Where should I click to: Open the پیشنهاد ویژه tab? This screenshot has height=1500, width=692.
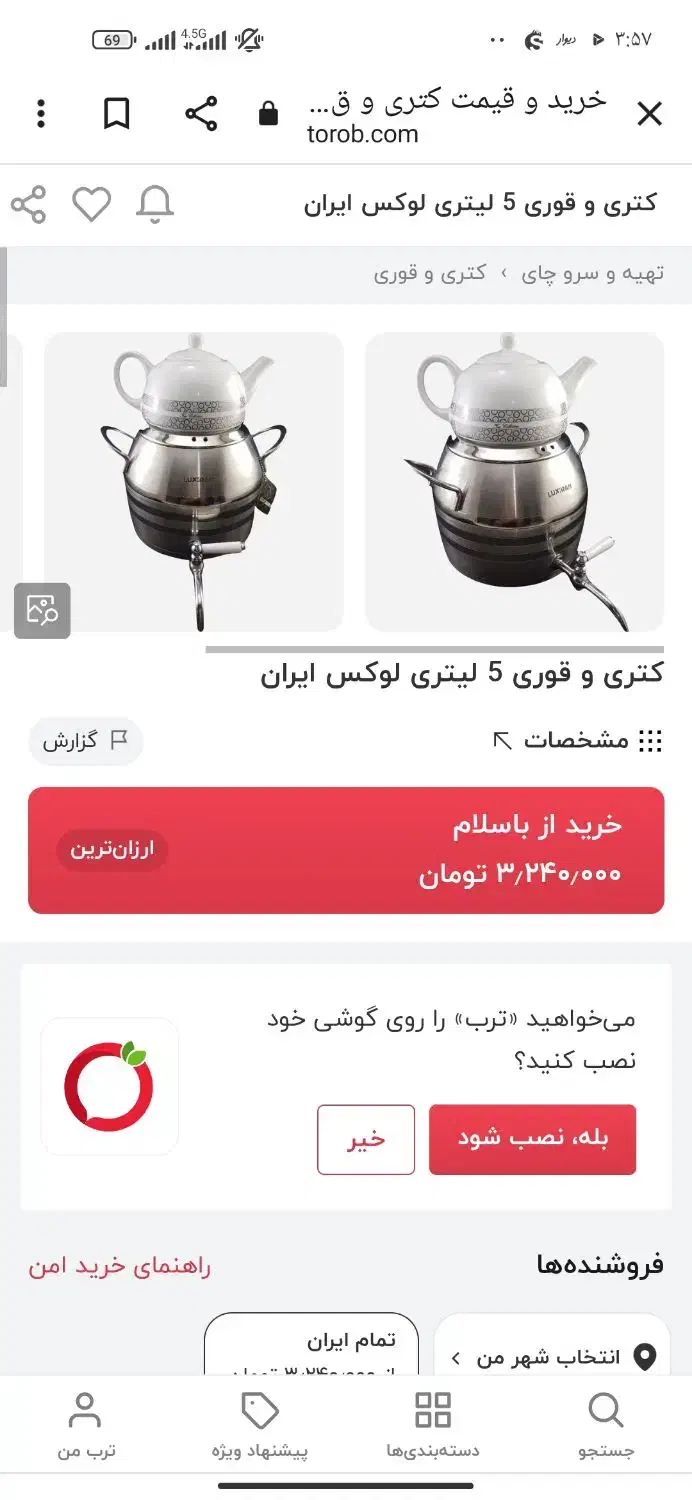coord(260,1425)
